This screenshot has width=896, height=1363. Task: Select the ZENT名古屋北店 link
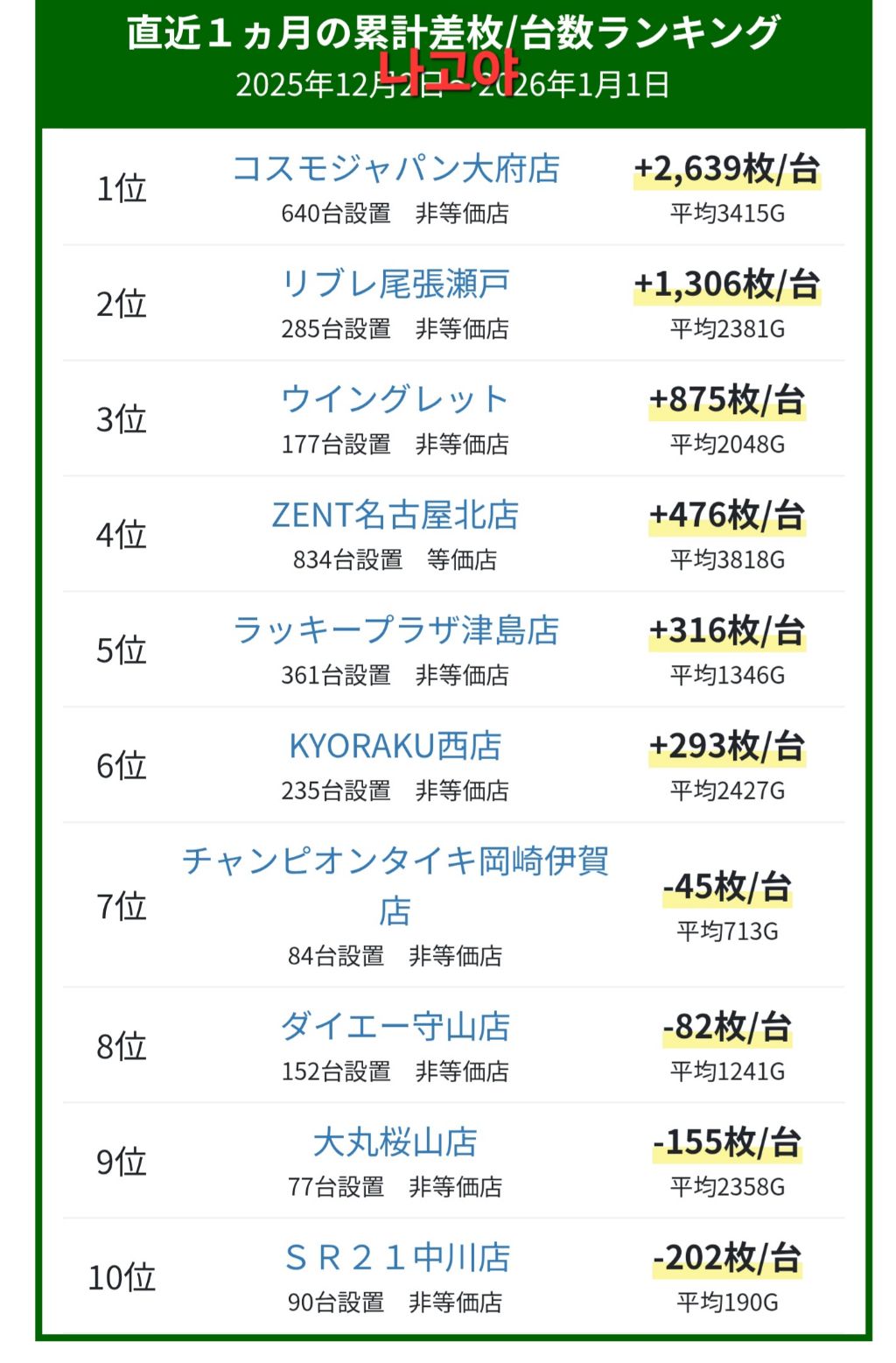point(395,516)
